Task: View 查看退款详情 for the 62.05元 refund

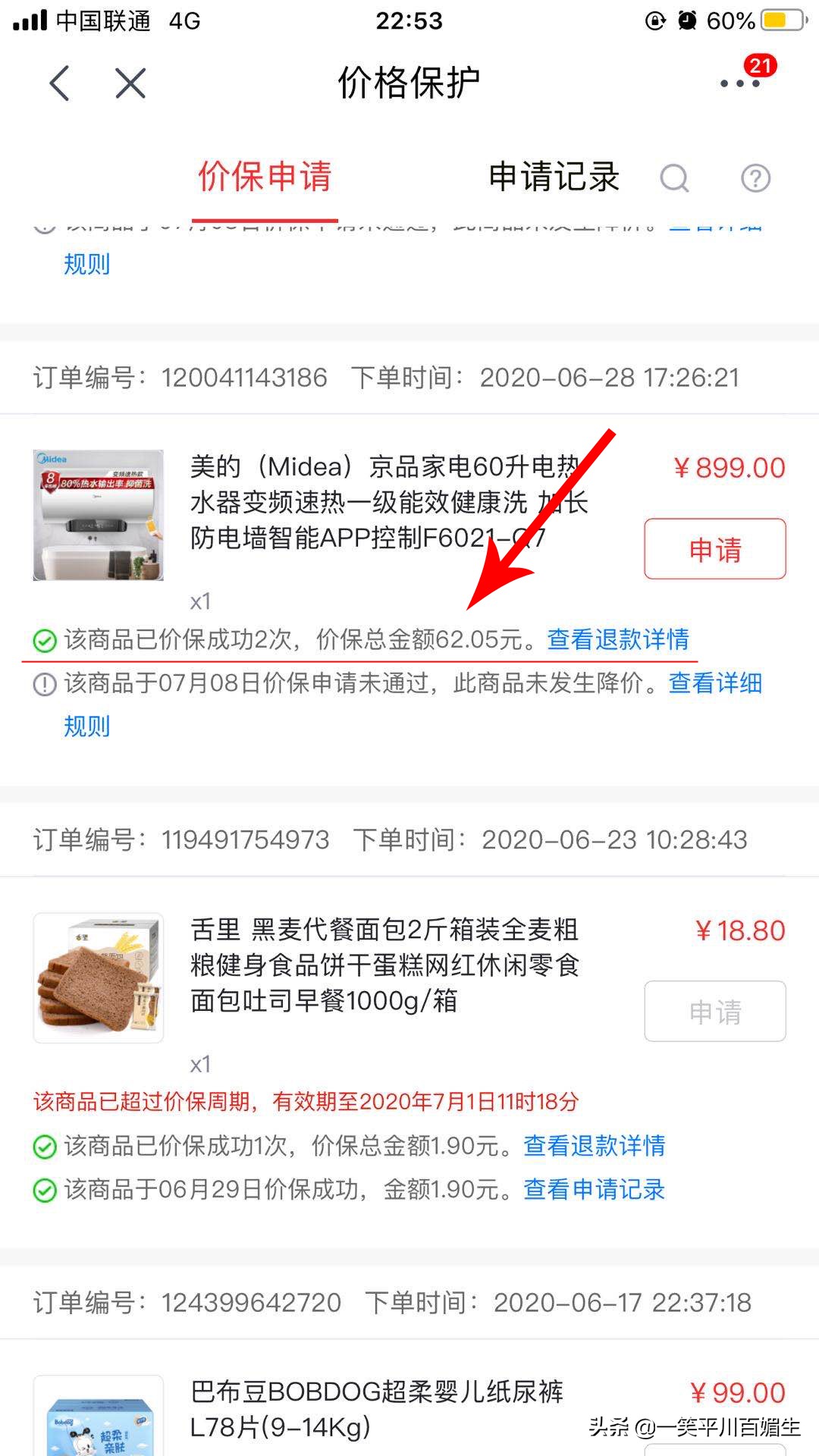Action: pyautogui.click(x=618, y=639)
